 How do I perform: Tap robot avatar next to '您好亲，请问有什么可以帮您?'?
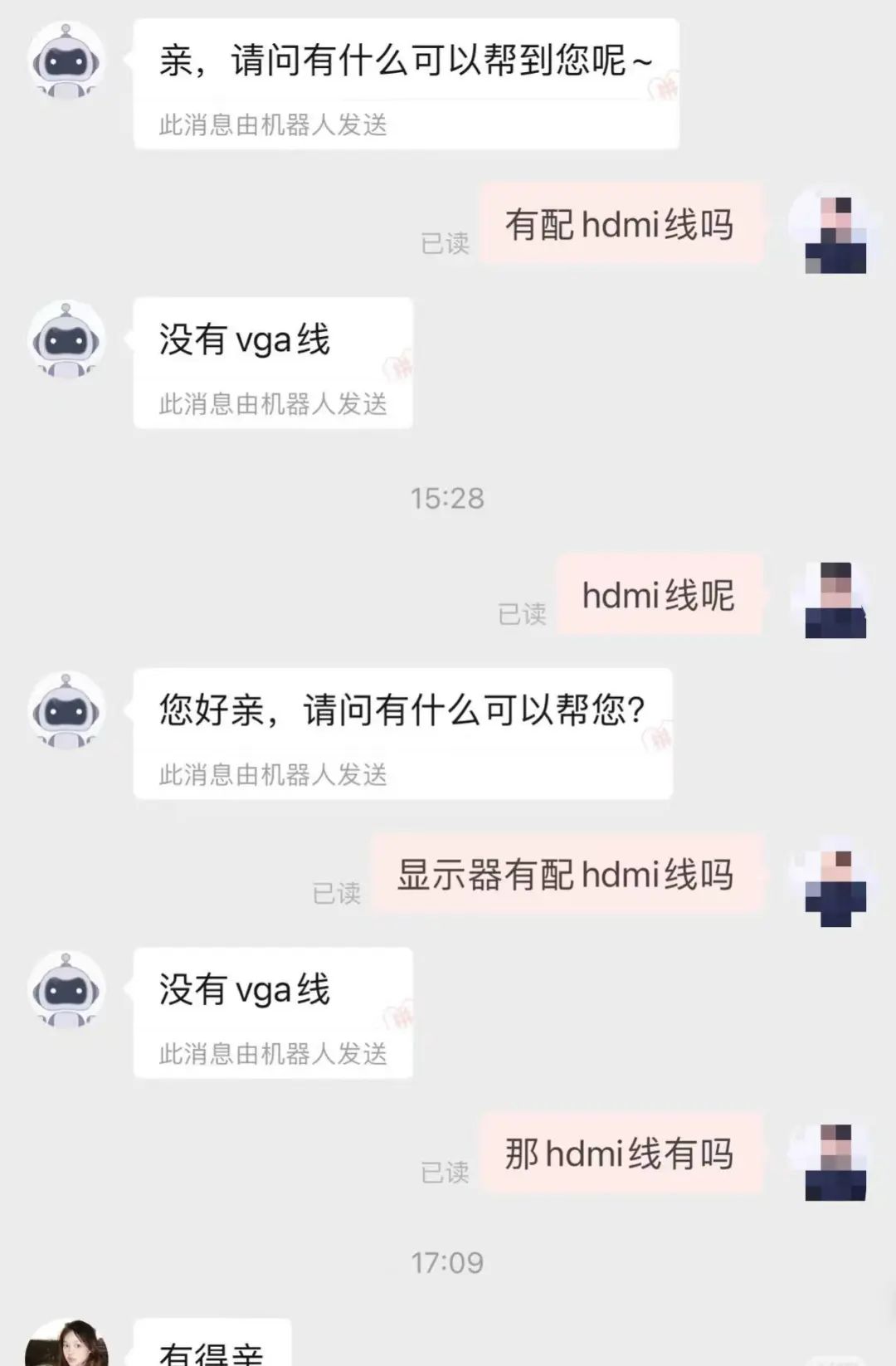[x=66, y=710]
